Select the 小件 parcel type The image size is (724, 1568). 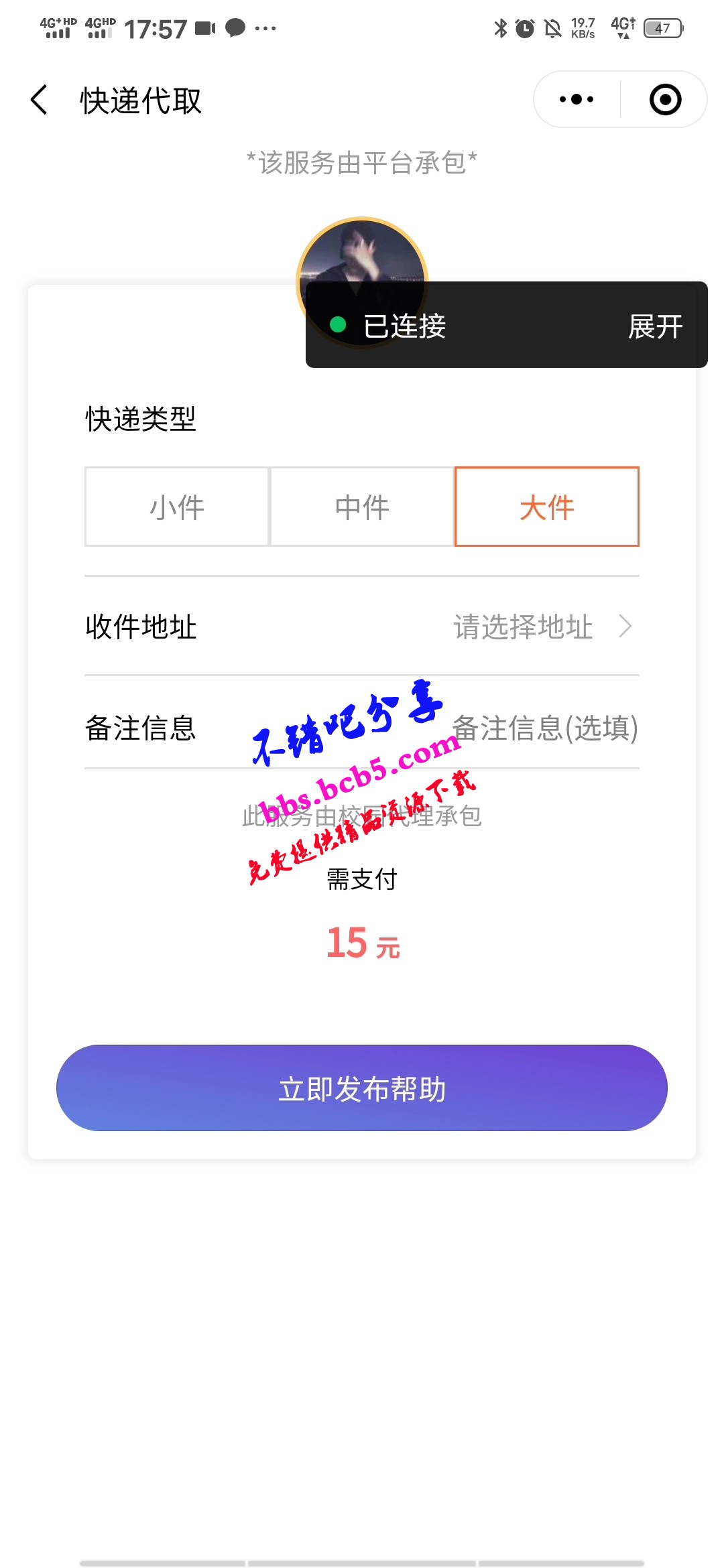[x=177, y=507]
